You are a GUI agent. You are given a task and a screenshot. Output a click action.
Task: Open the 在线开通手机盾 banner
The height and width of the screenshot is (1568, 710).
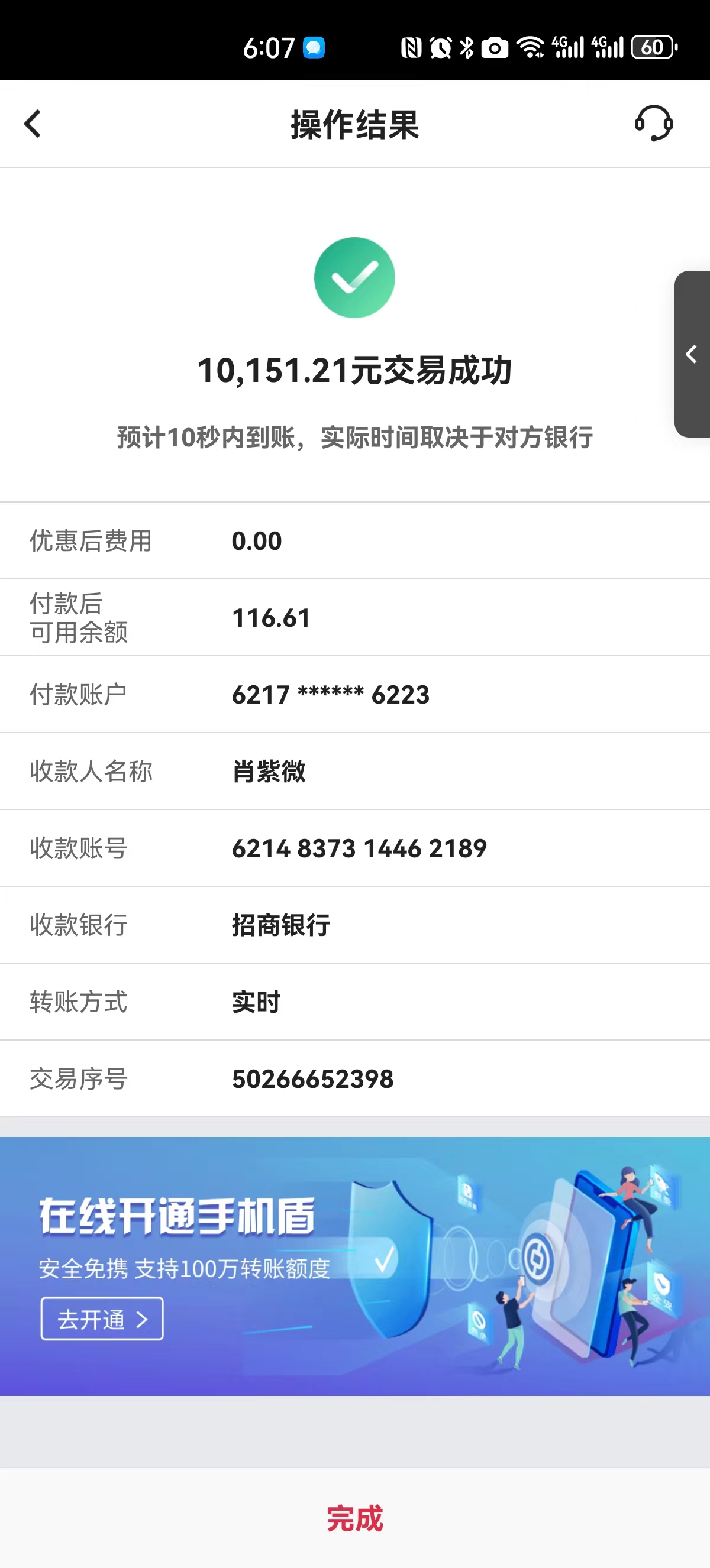(355, 1266)
